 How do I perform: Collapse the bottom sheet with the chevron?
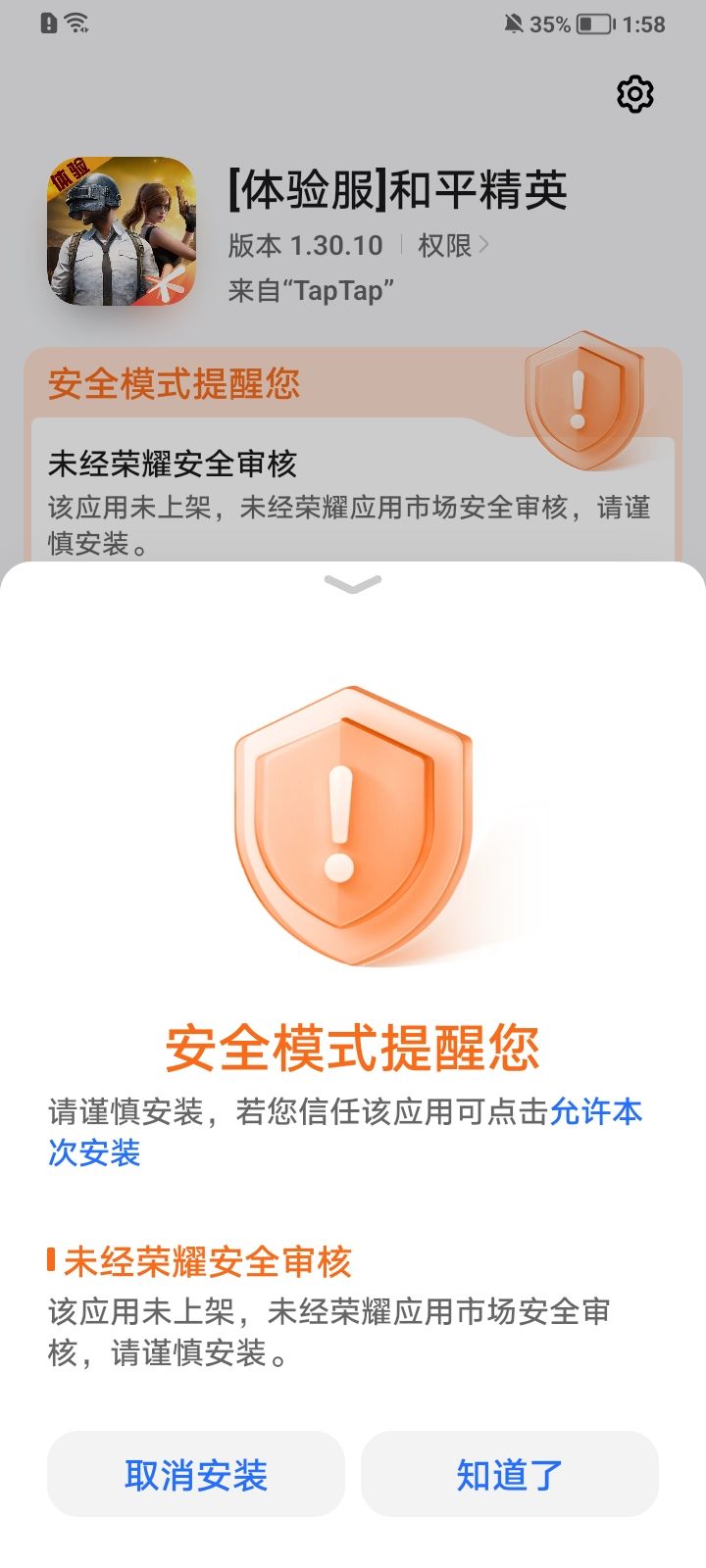(351, 586)
